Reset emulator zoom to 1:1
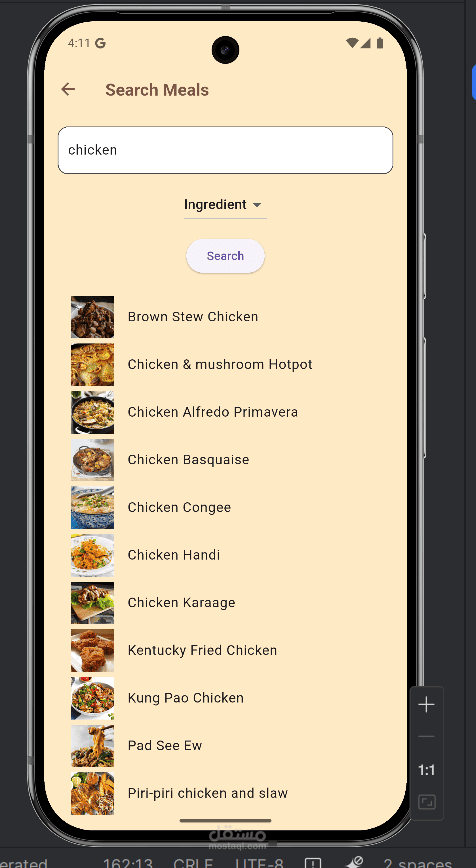The image size is (476, 868). click(426, 770)
